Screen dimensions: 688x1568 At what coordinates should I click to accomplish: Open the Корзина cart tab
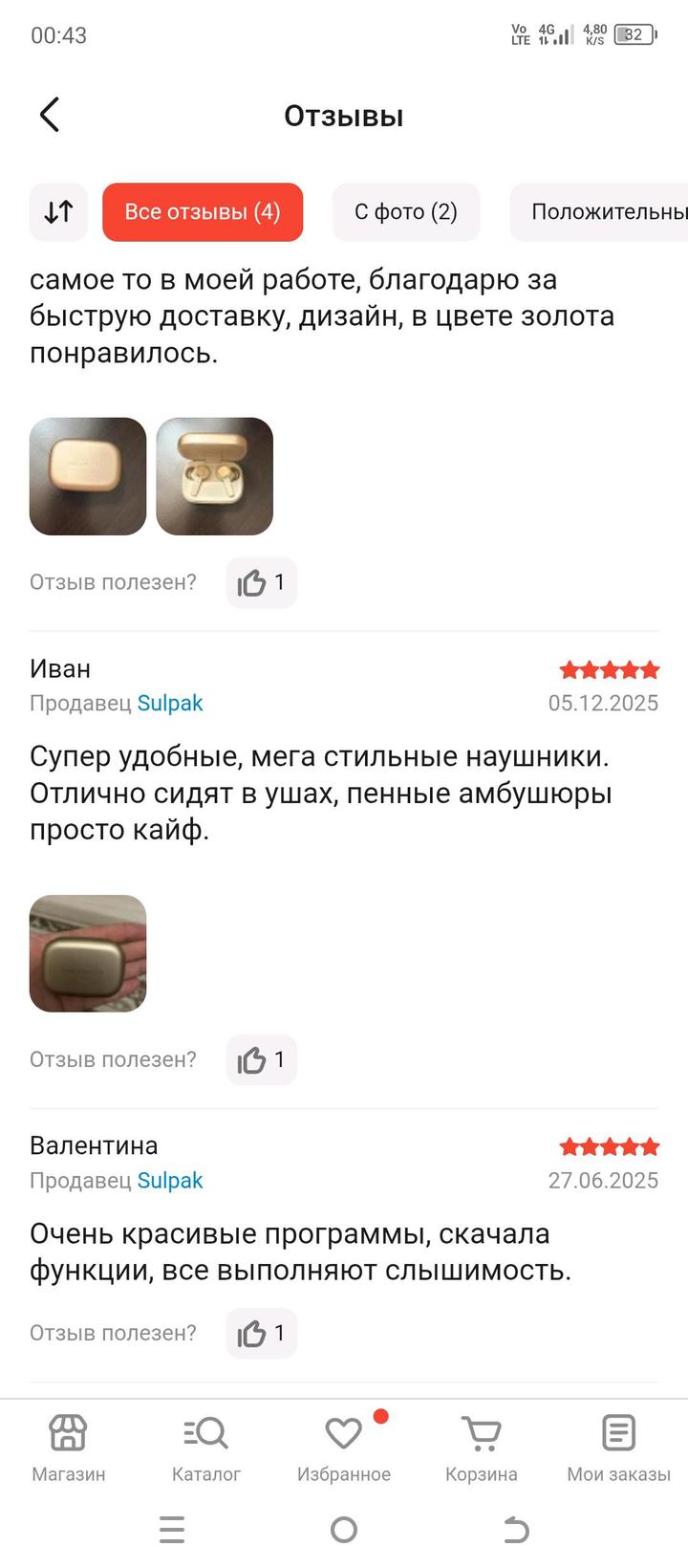[481, 1448]
